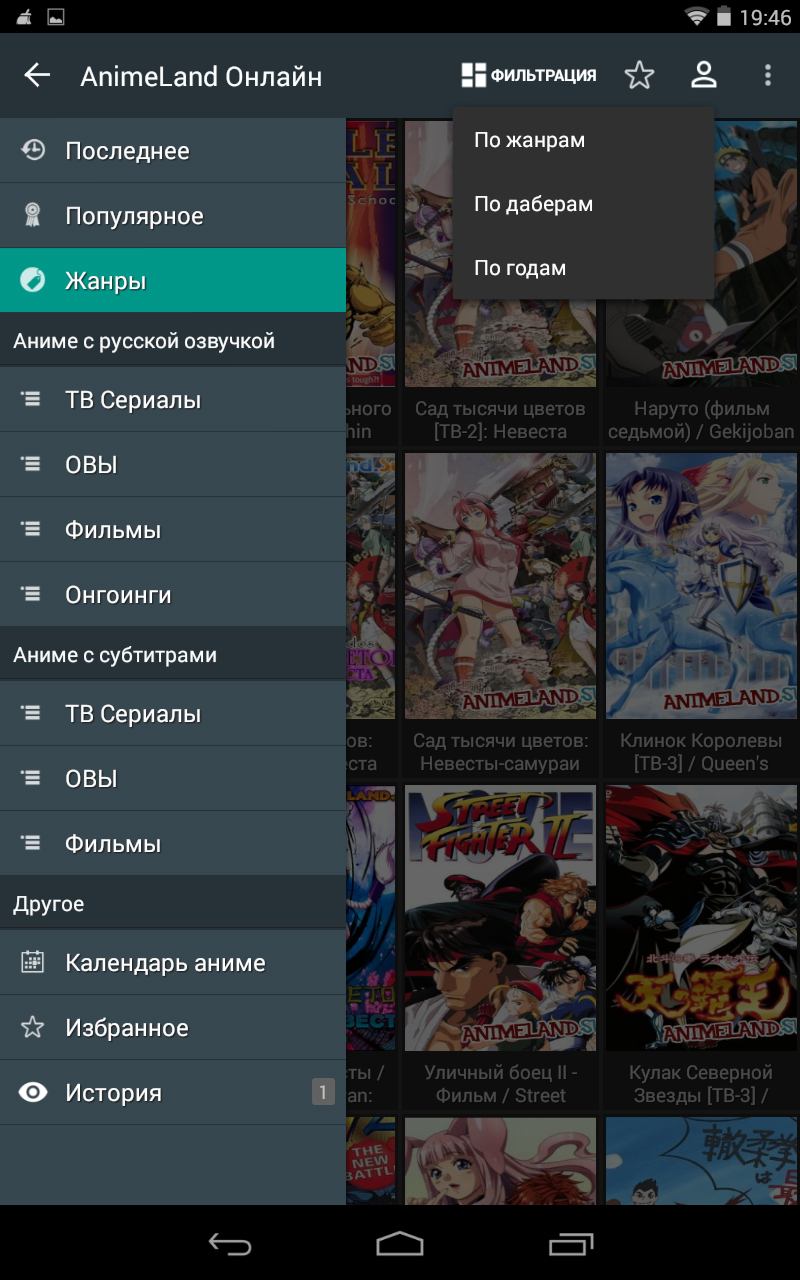Open the user profile icon
800x1280 pixels.
pos(704,75)
